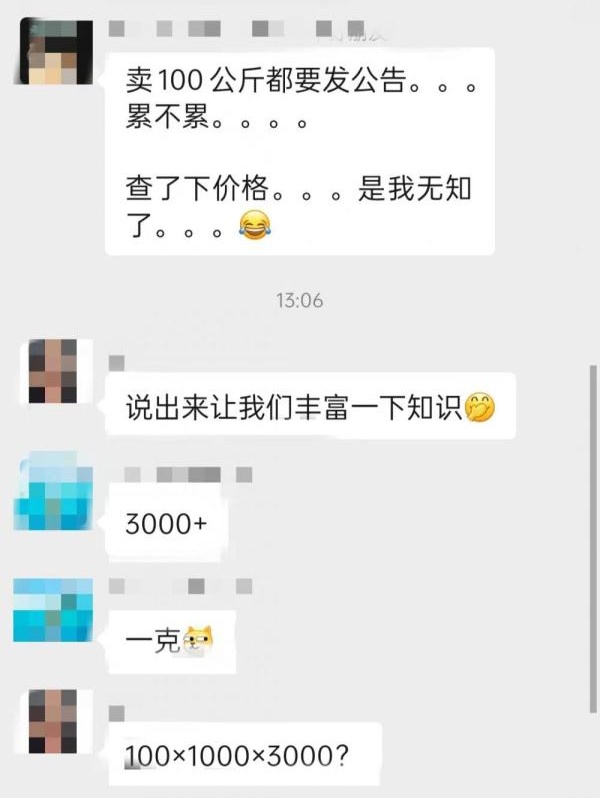This screenshot has width=600, height=798.
Task: Open avatar of the '卖100公斤都要发公告' sender
Action: [54, 49]
